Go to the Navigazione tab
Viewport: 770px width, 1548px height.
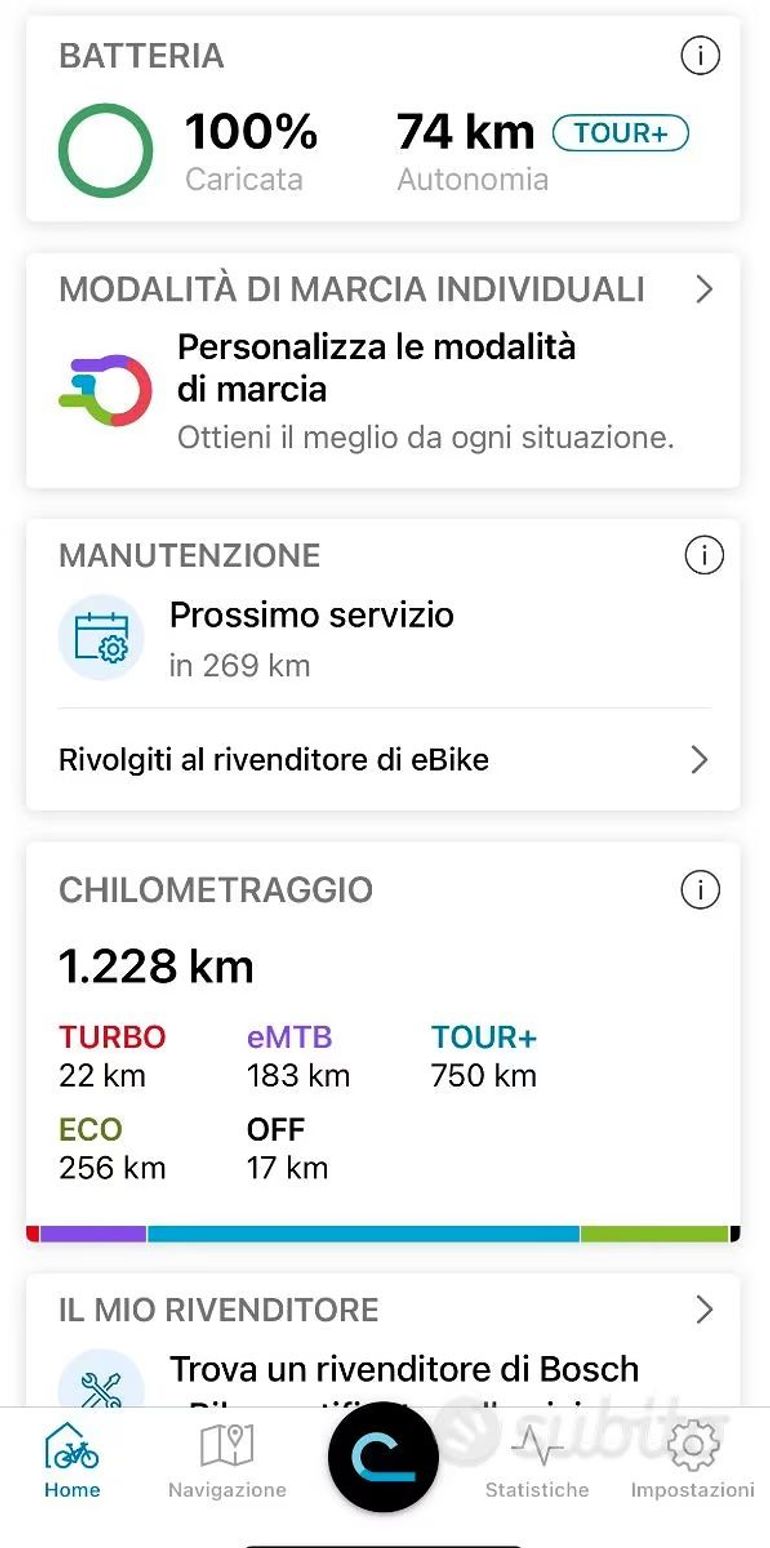click(227, 1461)
